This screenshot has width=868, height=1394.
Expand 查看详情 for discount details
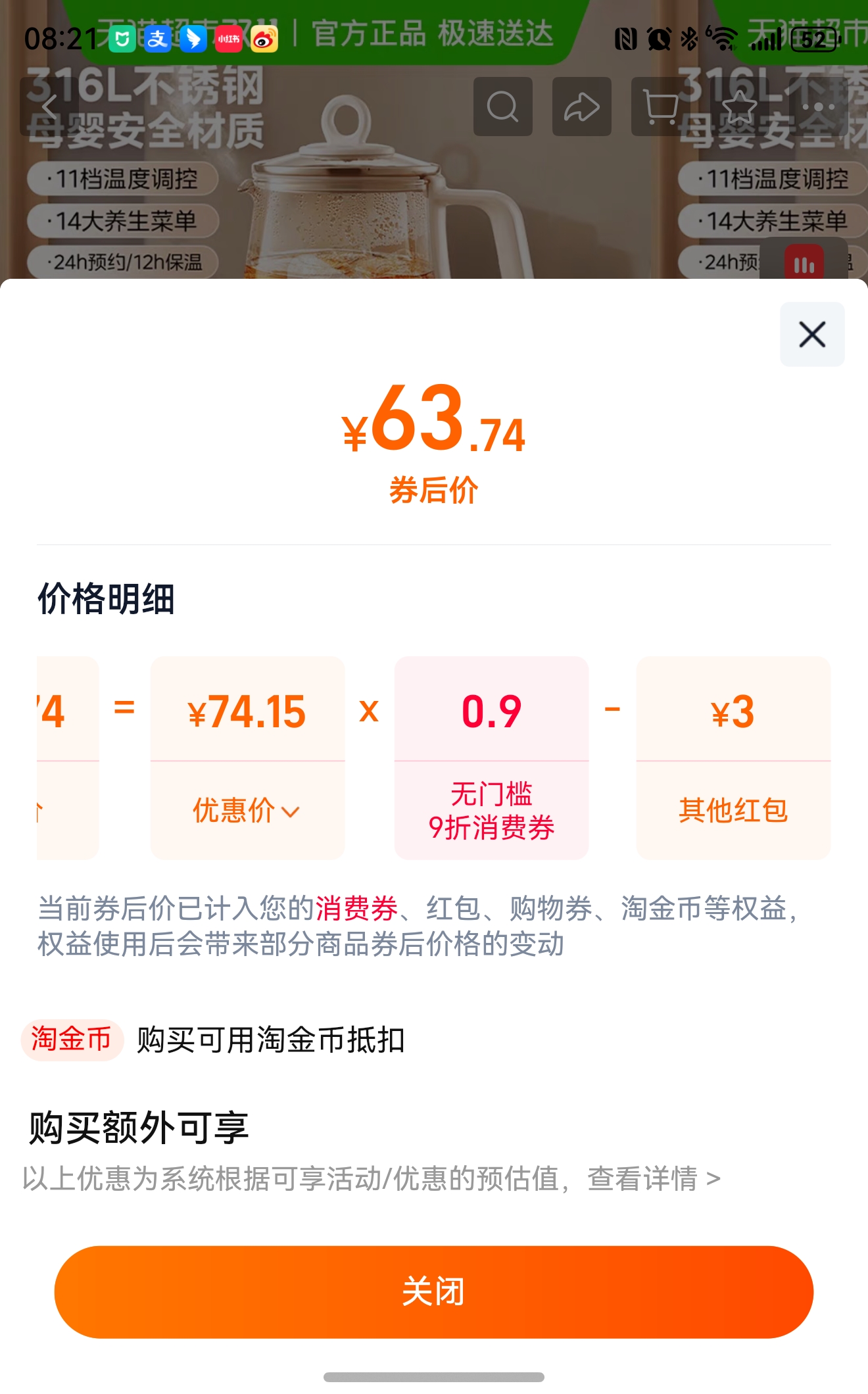pos(651,1178)
